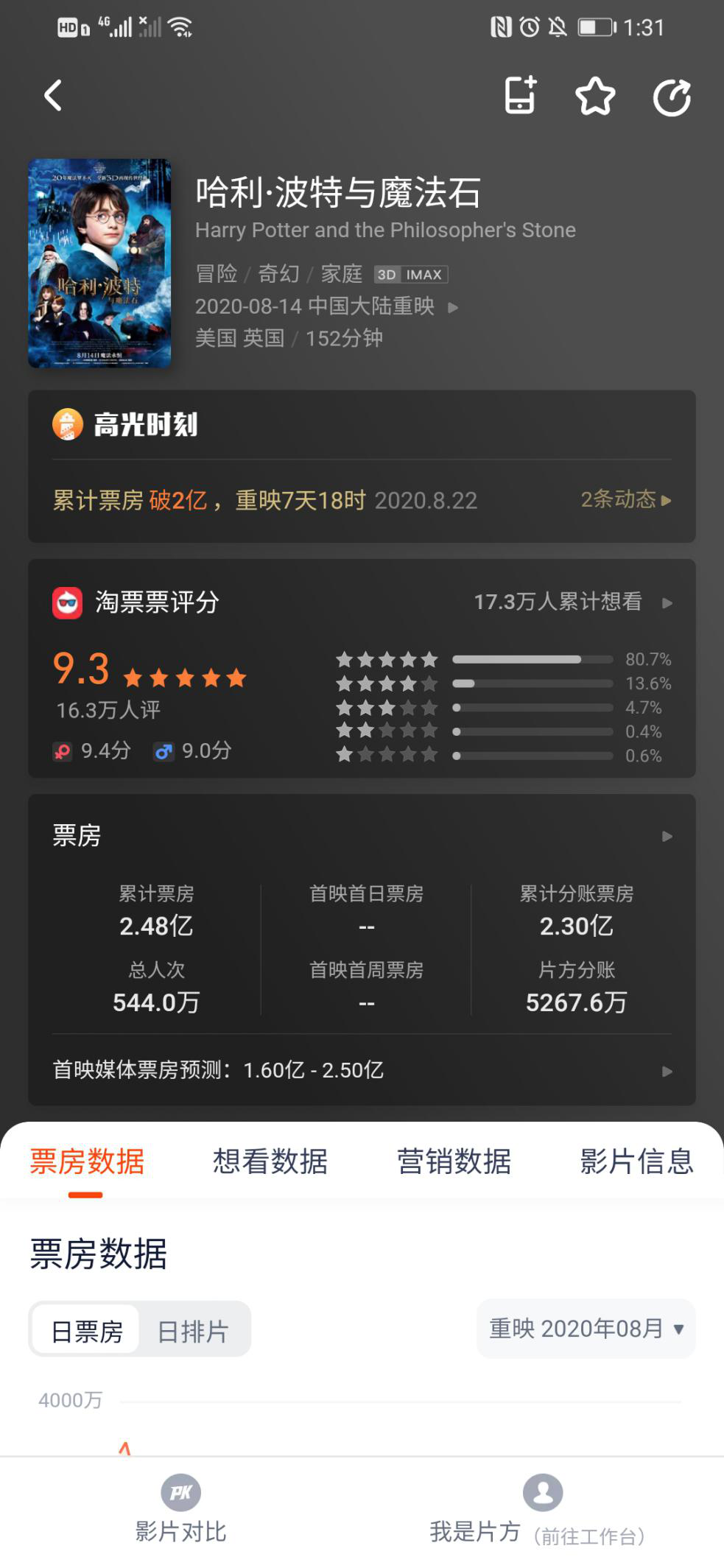Select the 票房数据 tab
This screenshot has height=1568, width=724.
click(x=87, y=1161)
